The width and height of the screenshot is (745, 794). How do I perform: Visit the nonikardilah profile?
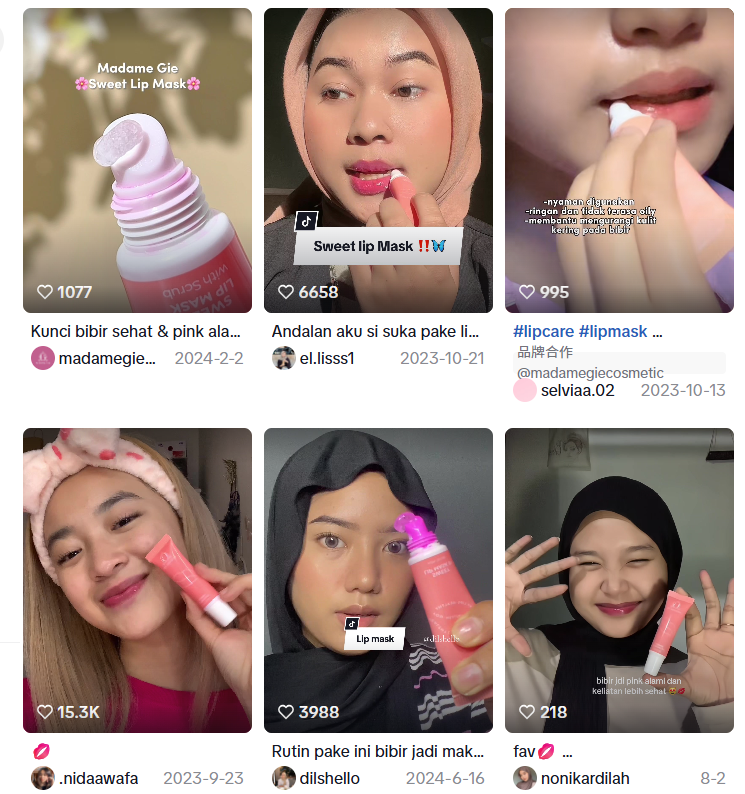click(x=585, y=778)
